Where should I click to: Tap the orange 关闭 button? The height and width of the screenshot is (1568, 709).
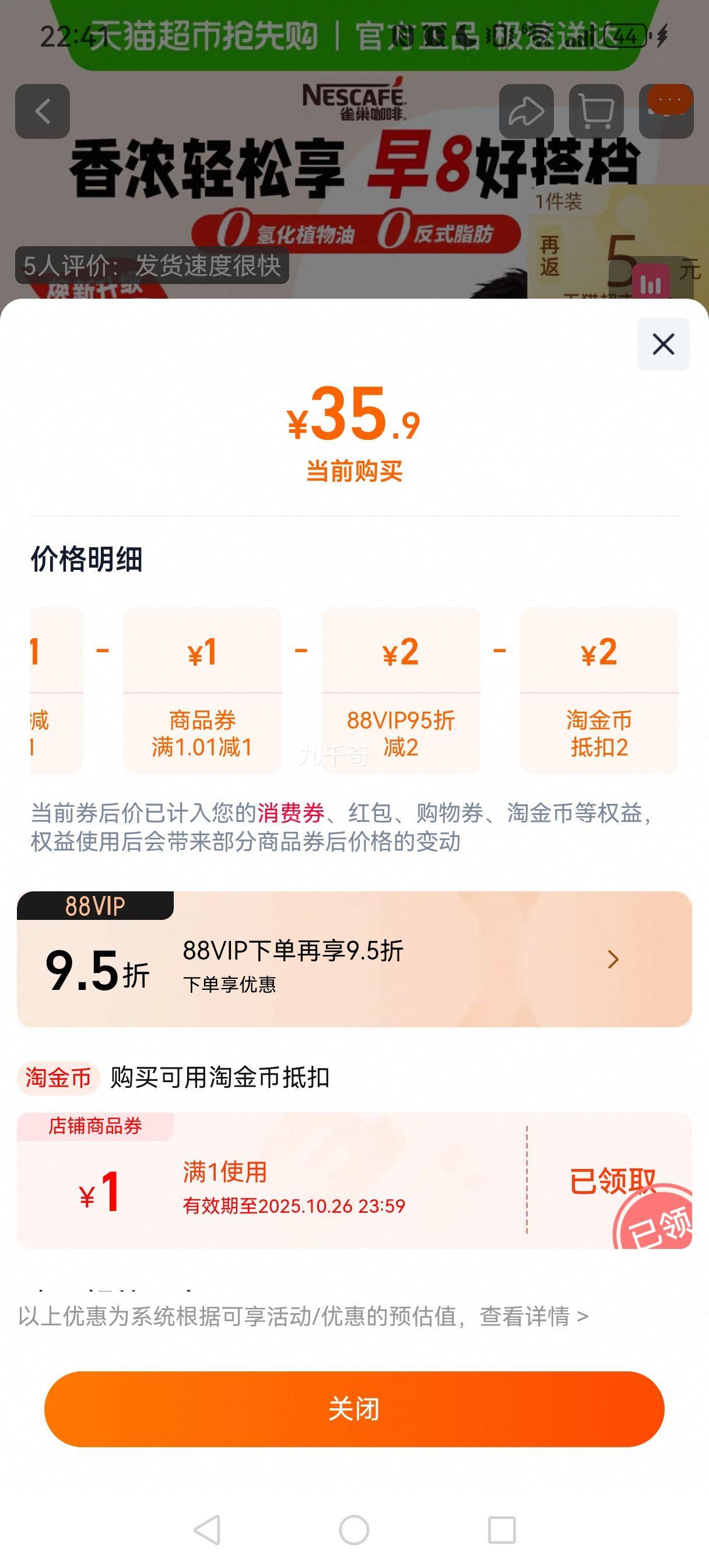coord(353,1409)
